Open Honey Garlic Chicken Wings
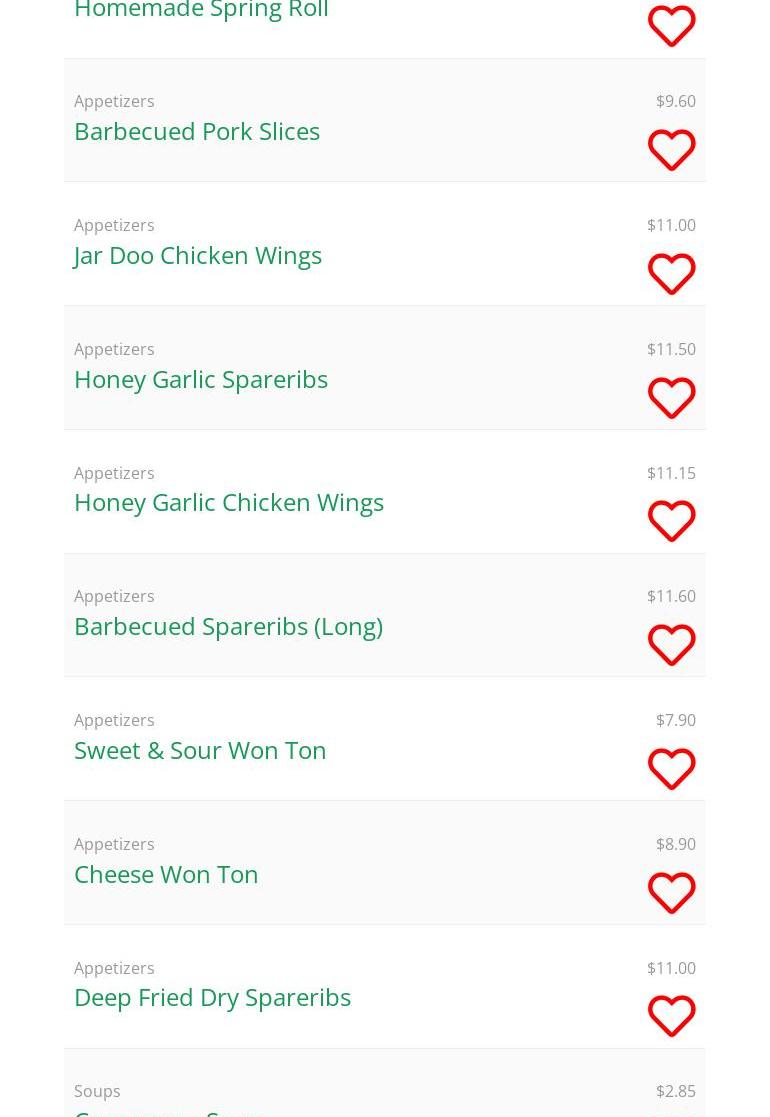 click(229, 502)
